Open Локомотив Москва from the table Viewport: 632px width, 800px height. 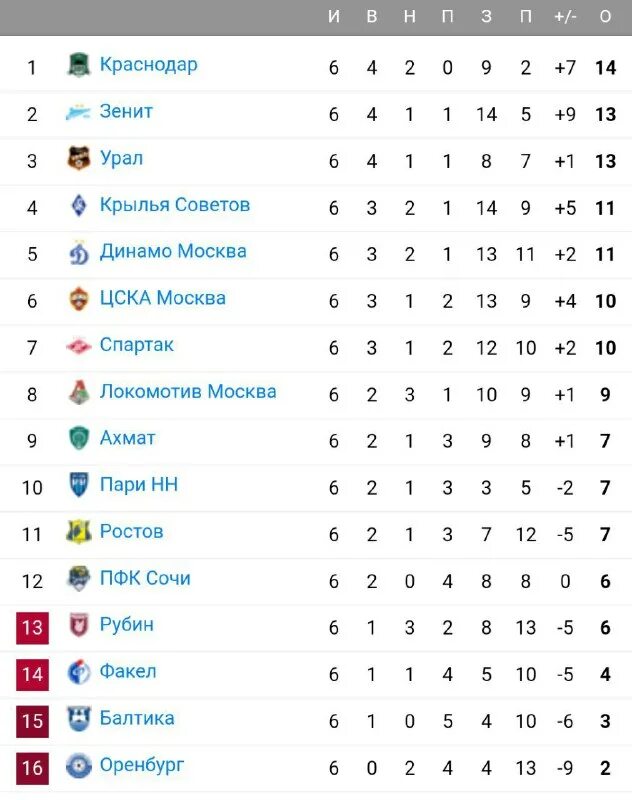[187, 391]
